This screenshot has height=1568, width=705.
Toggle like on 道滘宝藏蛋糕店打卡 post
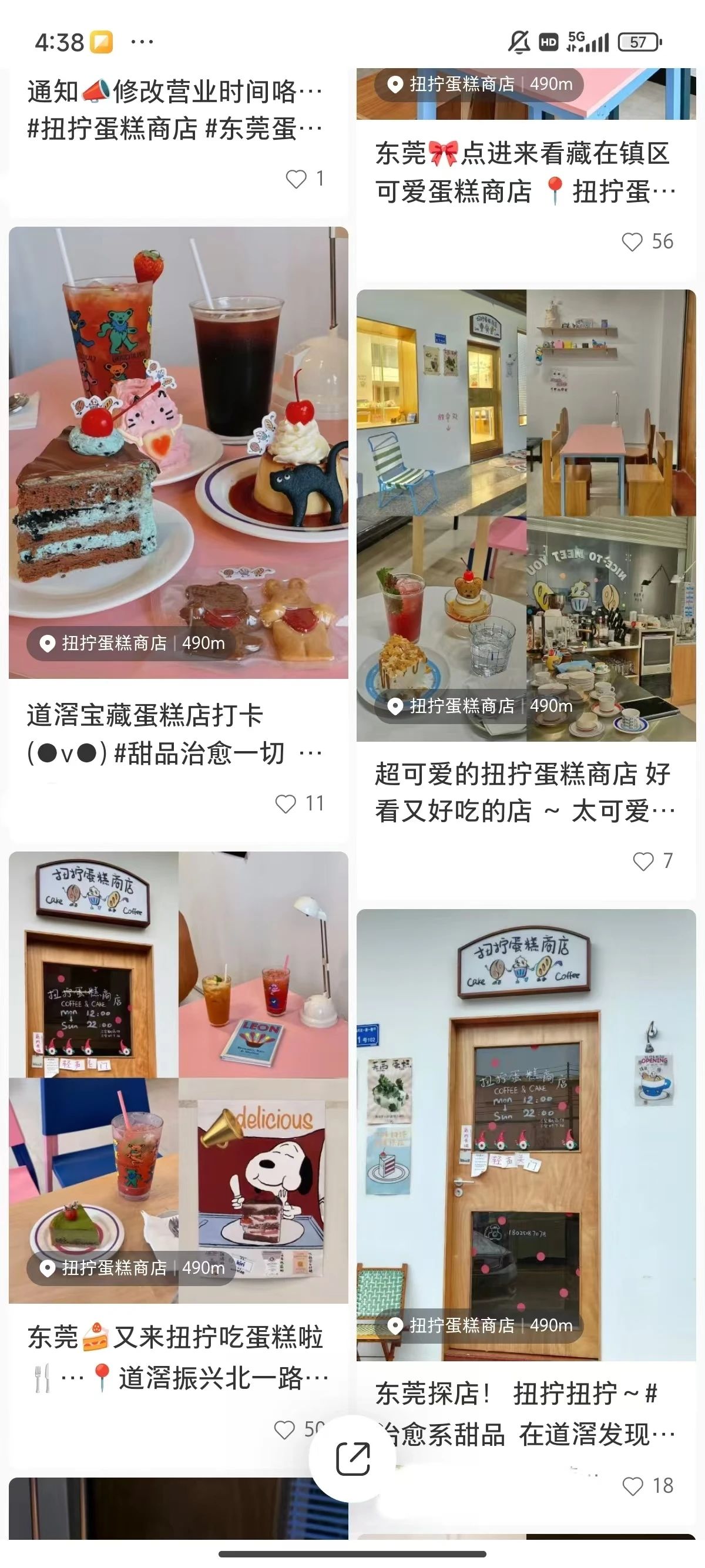[286, 805]
